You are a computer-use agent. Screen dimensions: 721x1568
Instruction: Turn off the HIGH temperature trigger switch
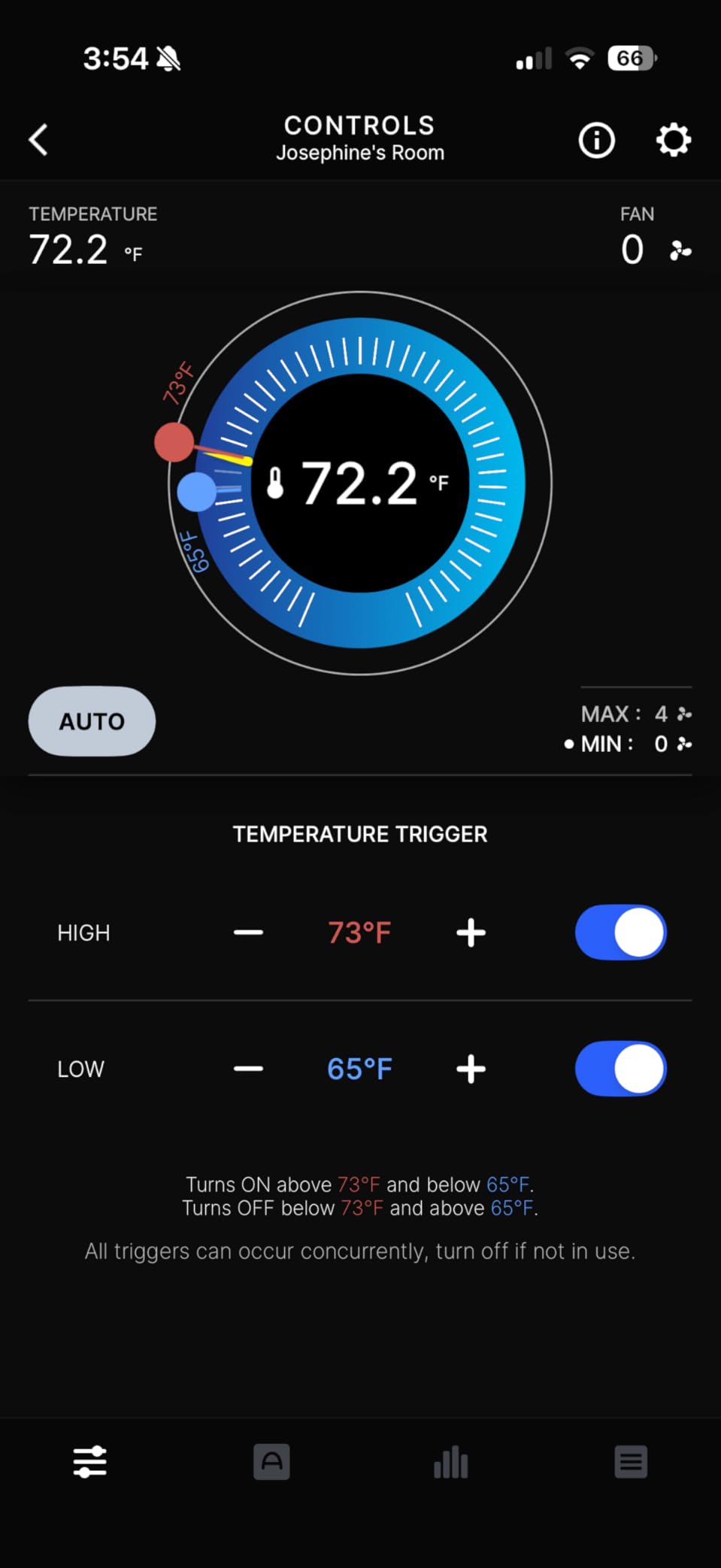pos(620,933)
